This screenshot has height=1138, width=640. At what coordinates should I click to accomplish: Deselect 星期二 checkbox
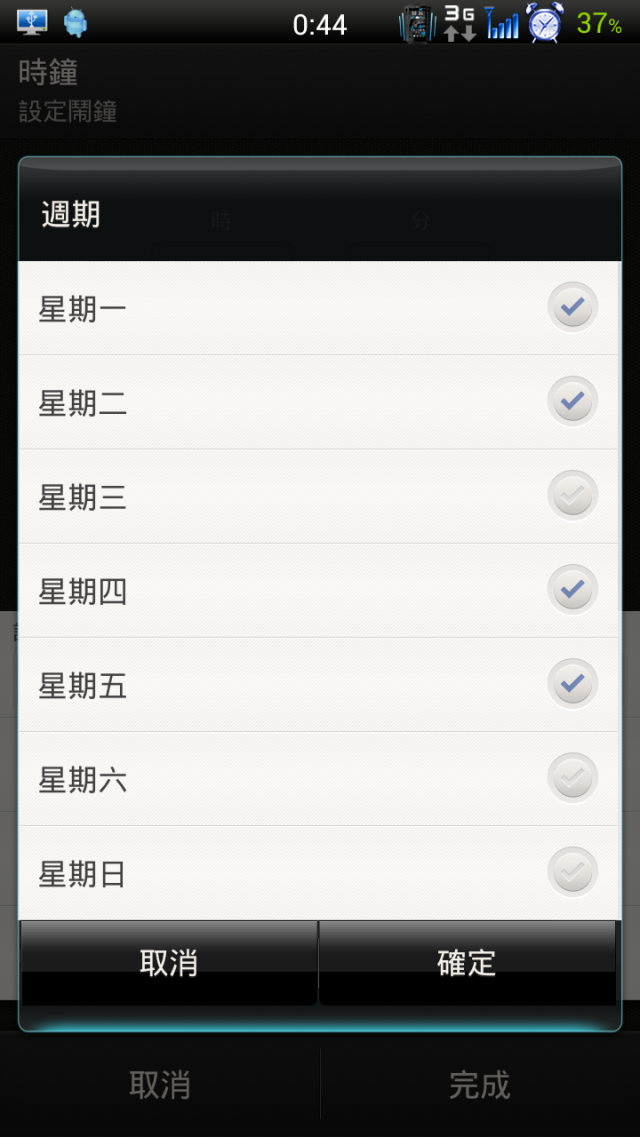point(572,401)
